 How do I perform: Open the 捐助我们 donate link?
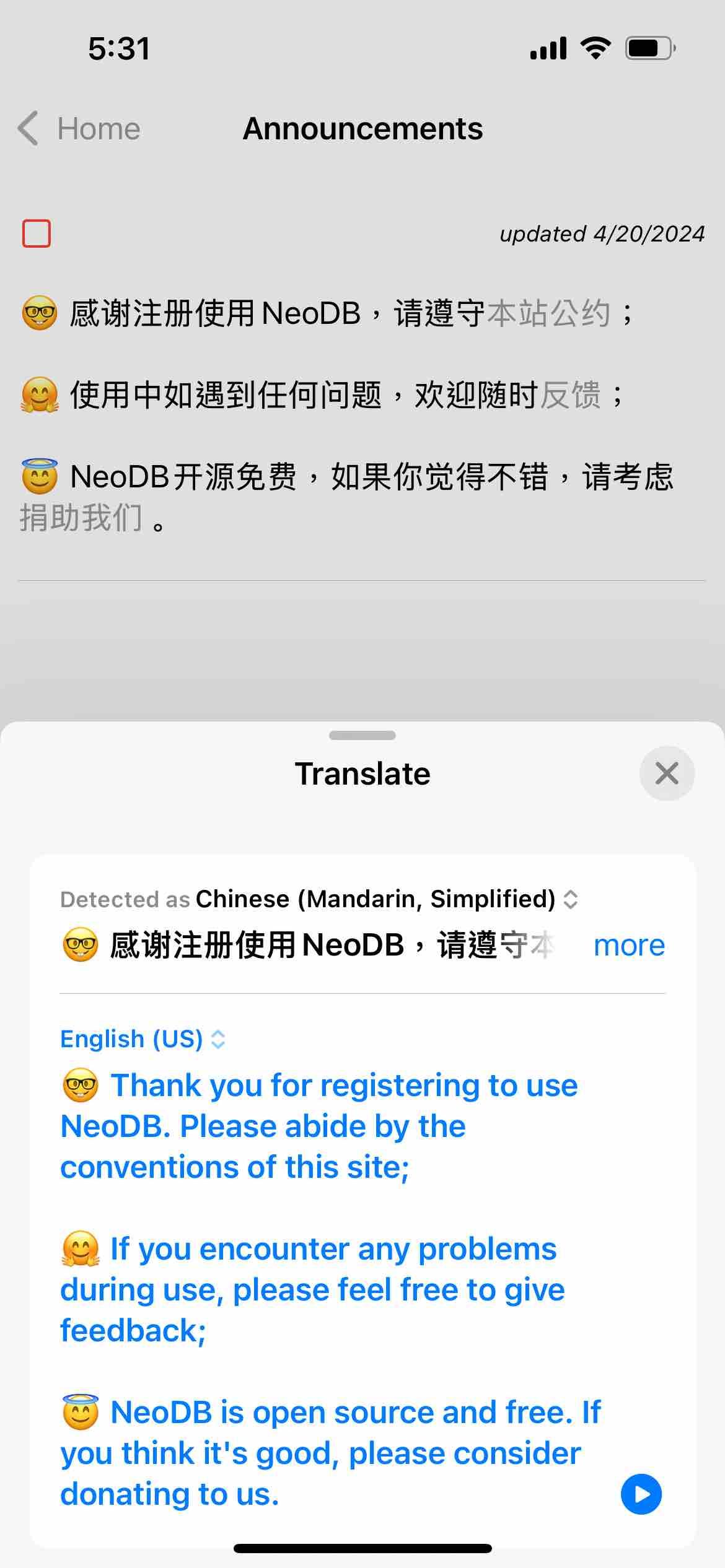(81, 518)
